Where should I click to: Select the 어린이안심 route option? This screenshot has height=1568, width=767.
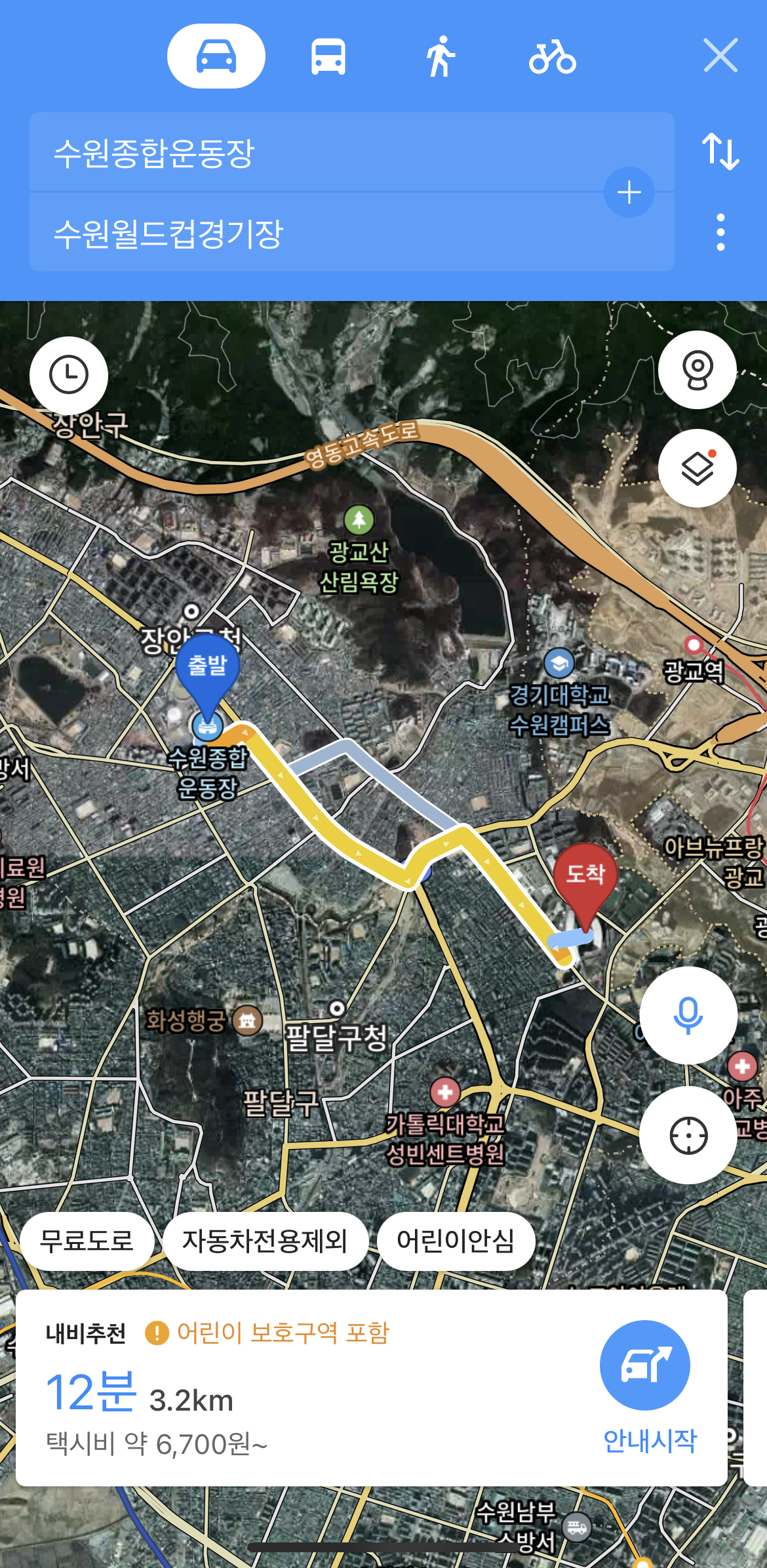[x=456, y=1241]
